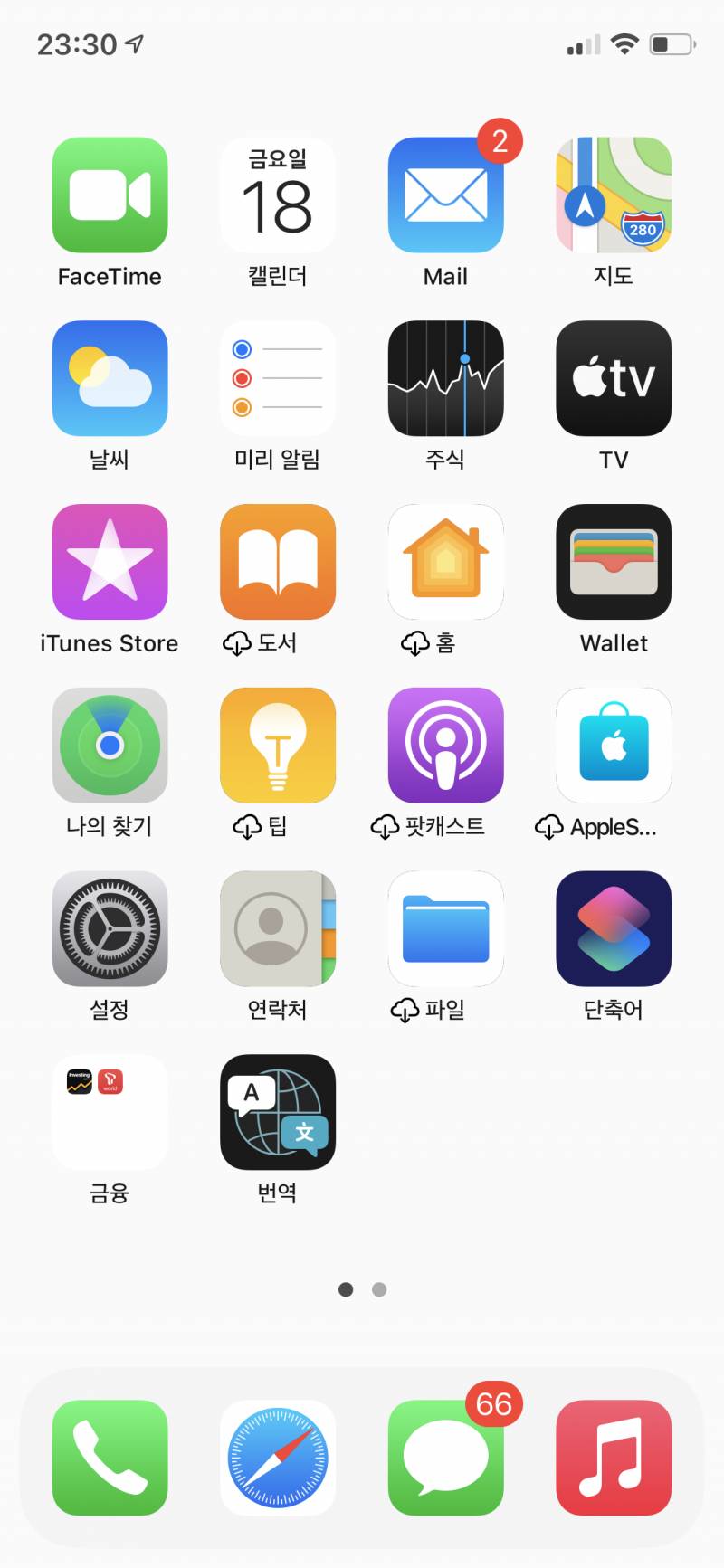The width and height of the screenshot is (724, 1568).
Task: Open the 지도 maps app
Action: pyautogui.click(x=613, y=195)
